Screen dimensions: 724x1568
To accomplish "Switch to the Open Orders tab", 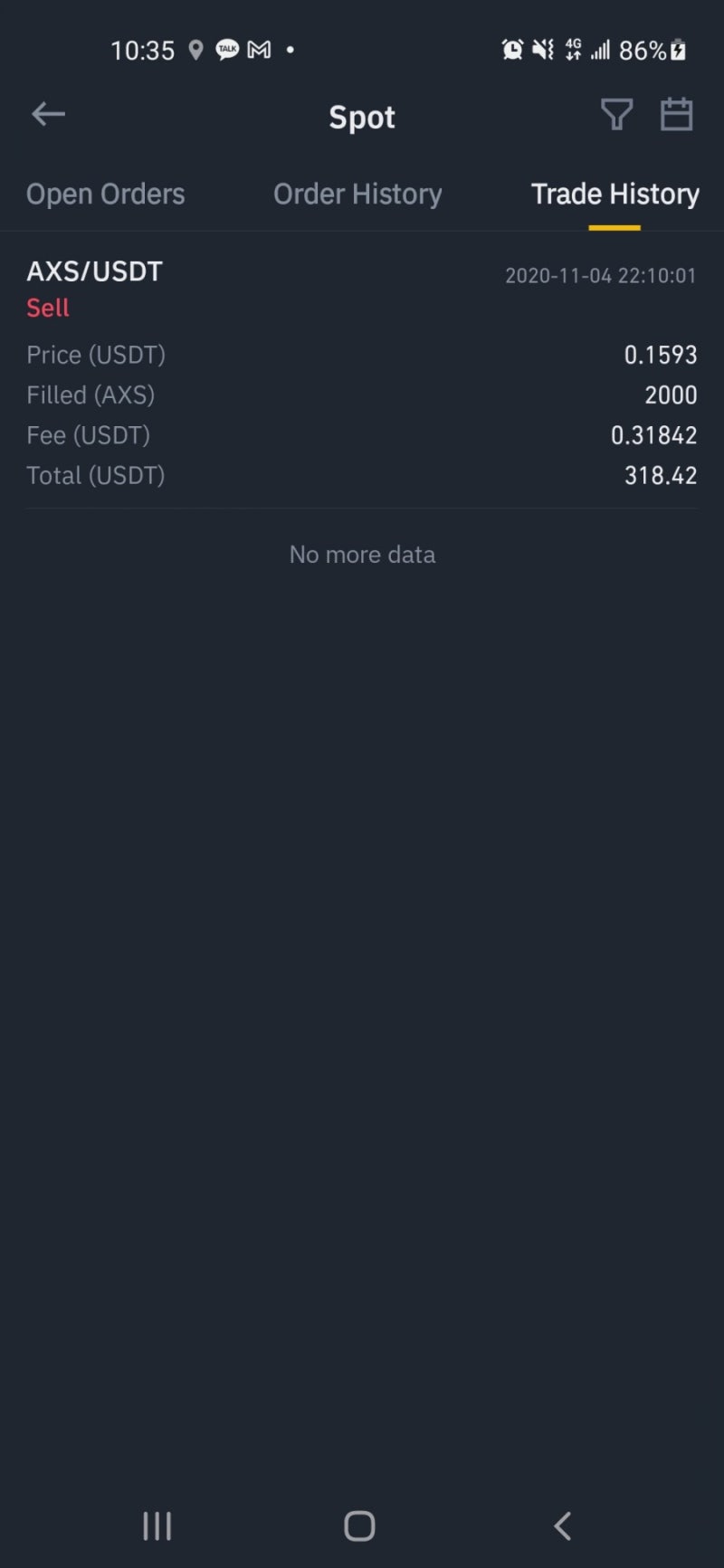I will point(105,194).
